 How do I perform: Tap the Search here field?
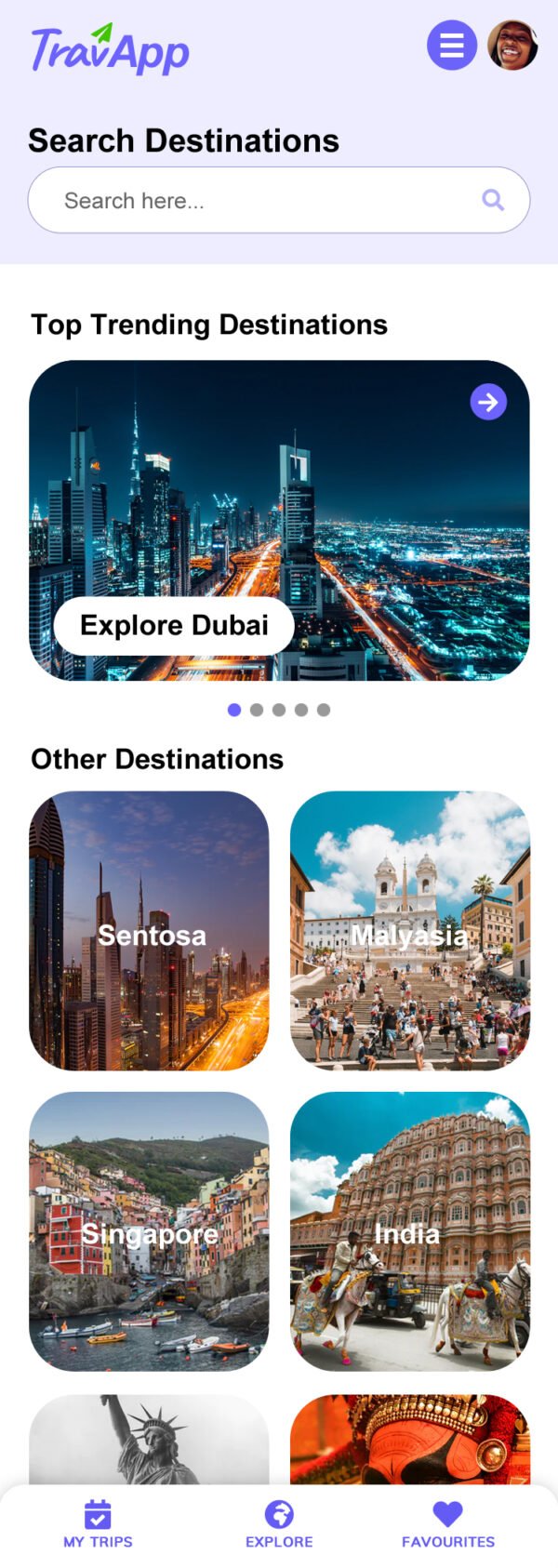[x=260, y=201]
